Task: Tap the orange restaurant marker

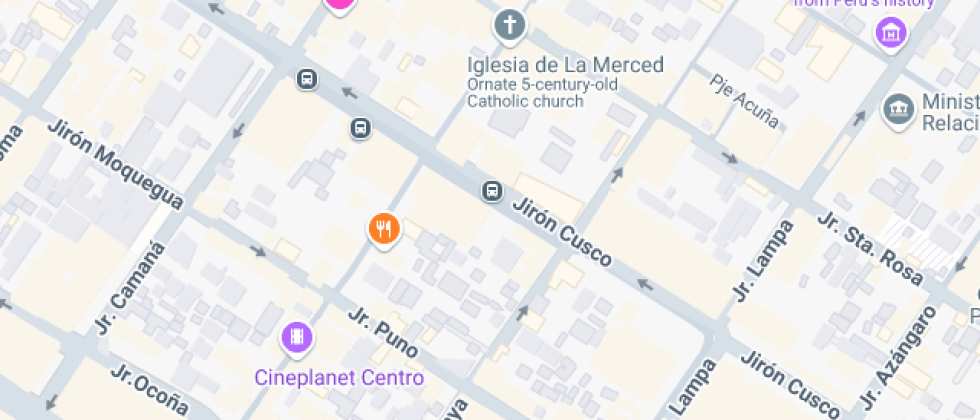Action: point(384,229)
